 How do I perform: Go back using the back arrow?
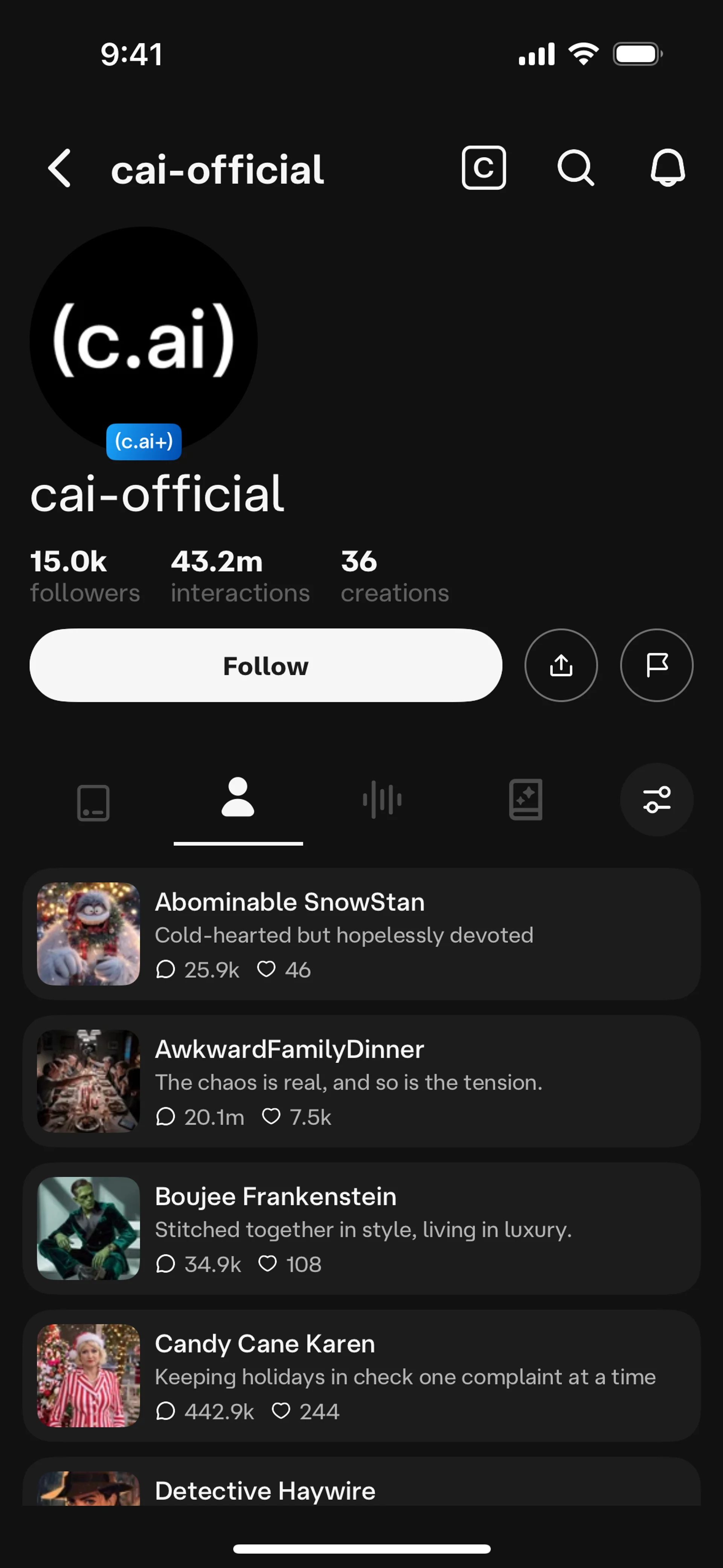pyautogui.click(x=59, y=168)
